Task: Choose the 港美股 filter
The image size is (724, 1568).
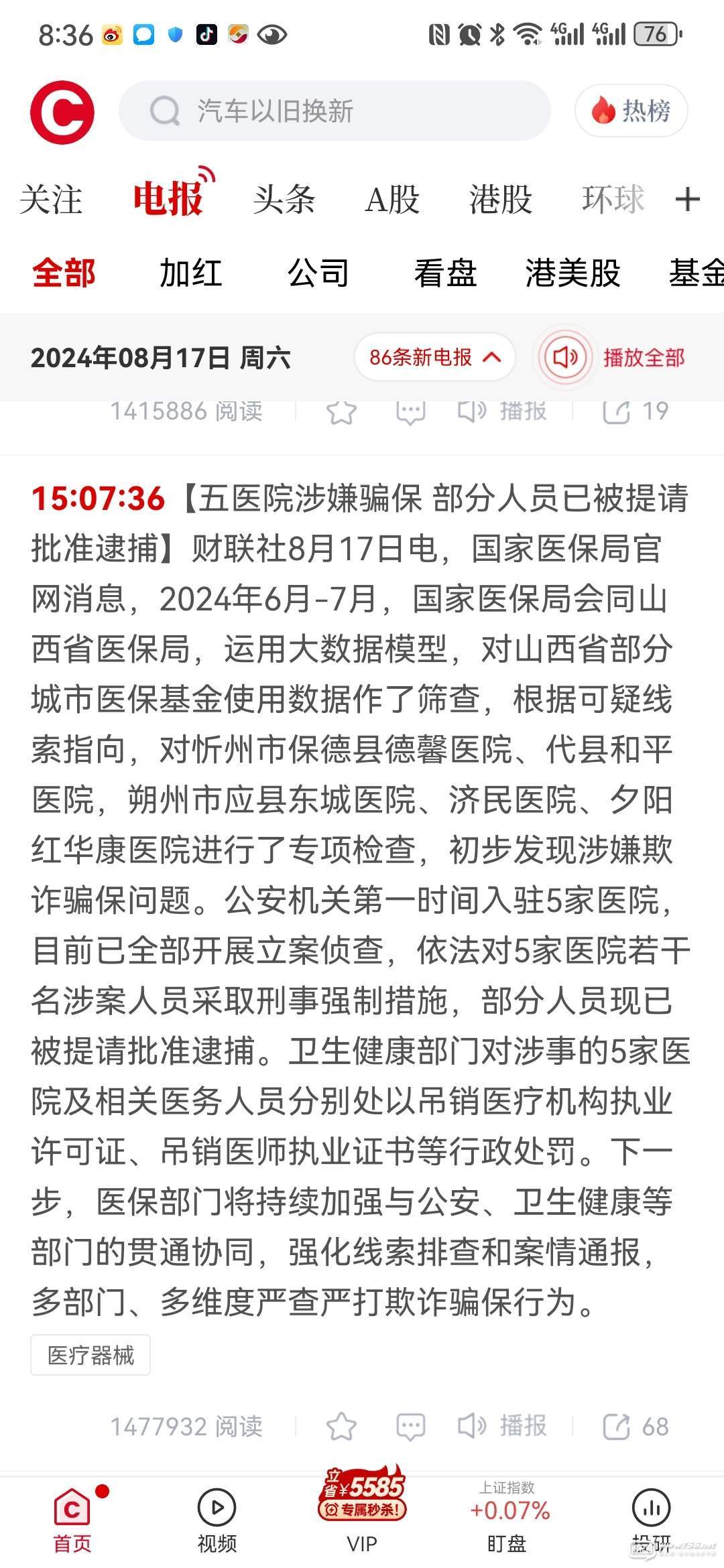Action: (573, 273)
